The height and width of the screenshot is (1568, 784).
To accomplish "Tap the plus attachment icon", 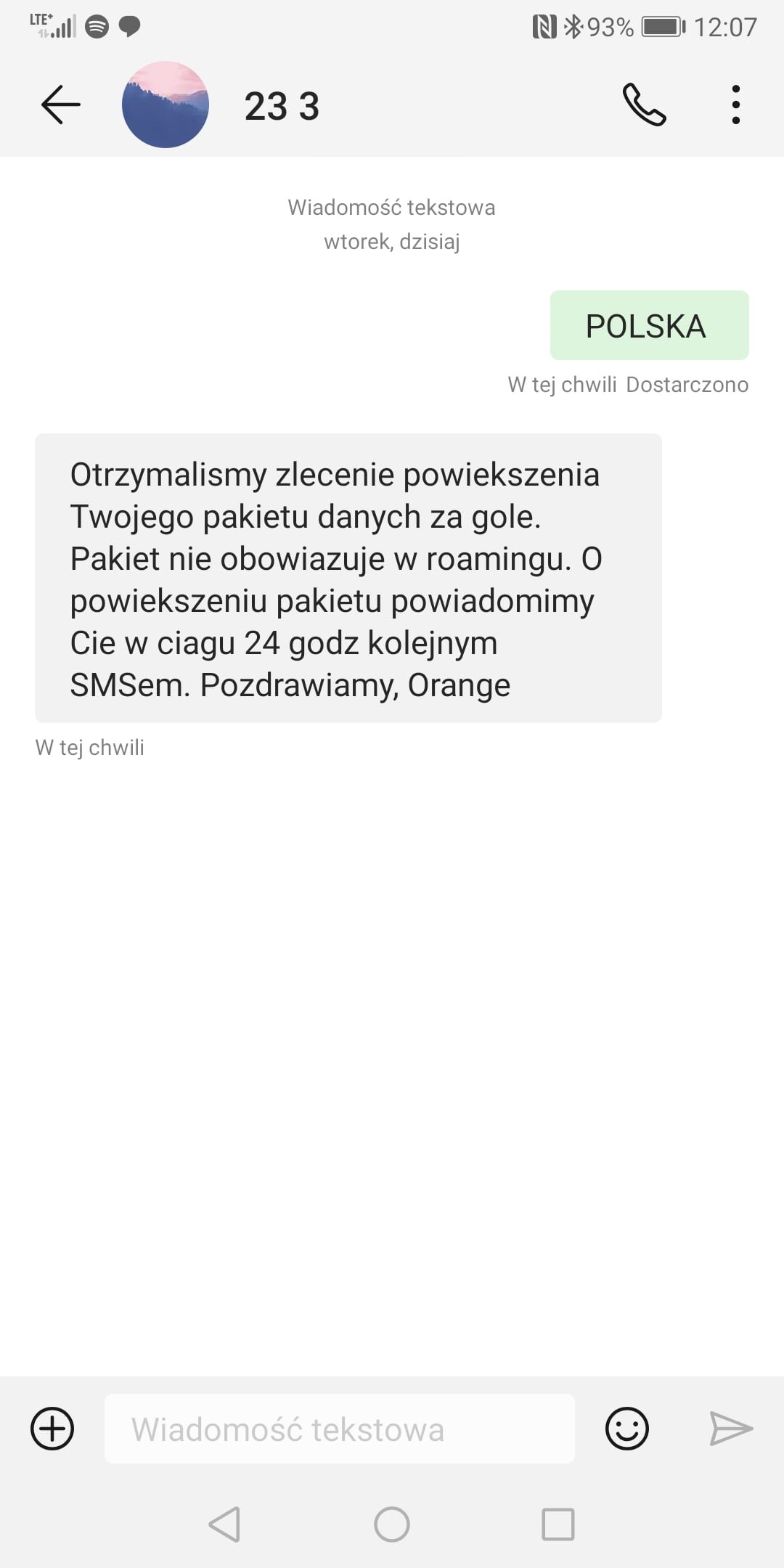I will click(52, 1429).
